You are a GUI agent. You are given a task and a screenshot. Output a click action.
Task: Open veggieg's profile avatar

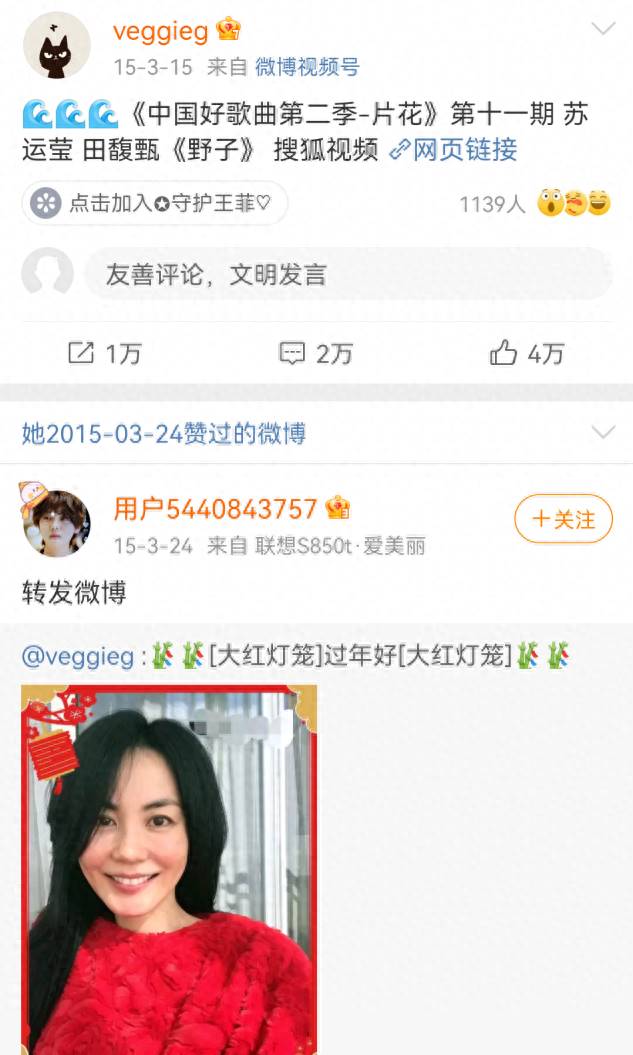coord(57,47)
